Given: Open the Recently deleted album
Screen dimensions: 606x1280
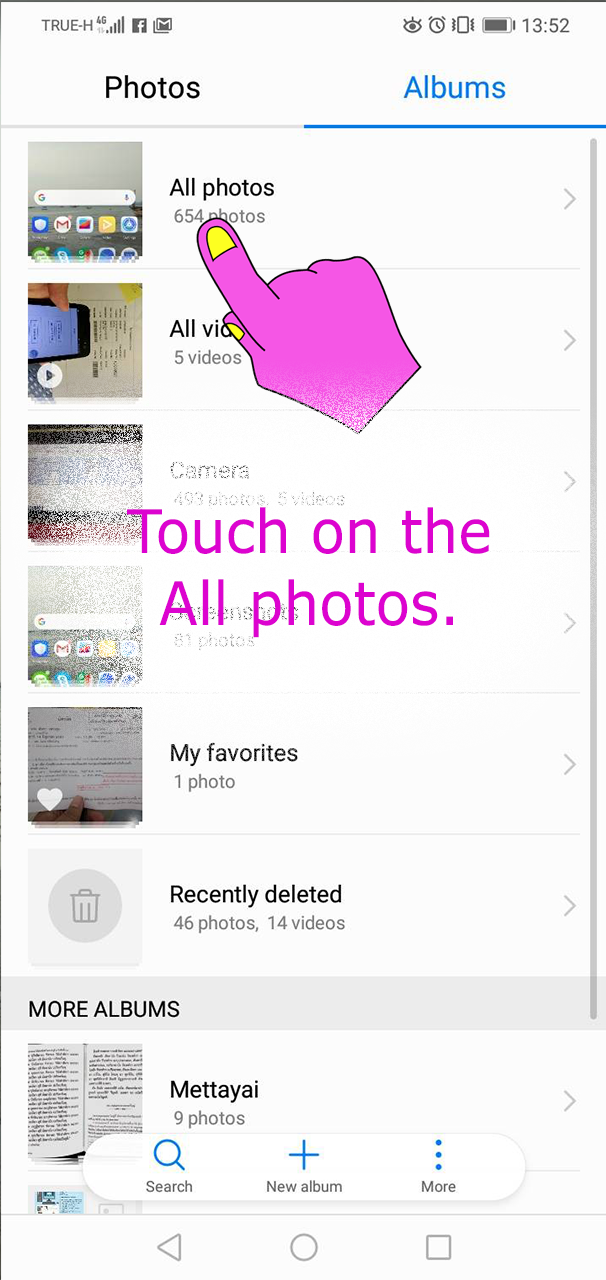Looking at the screenshot, I should point(300,906).
